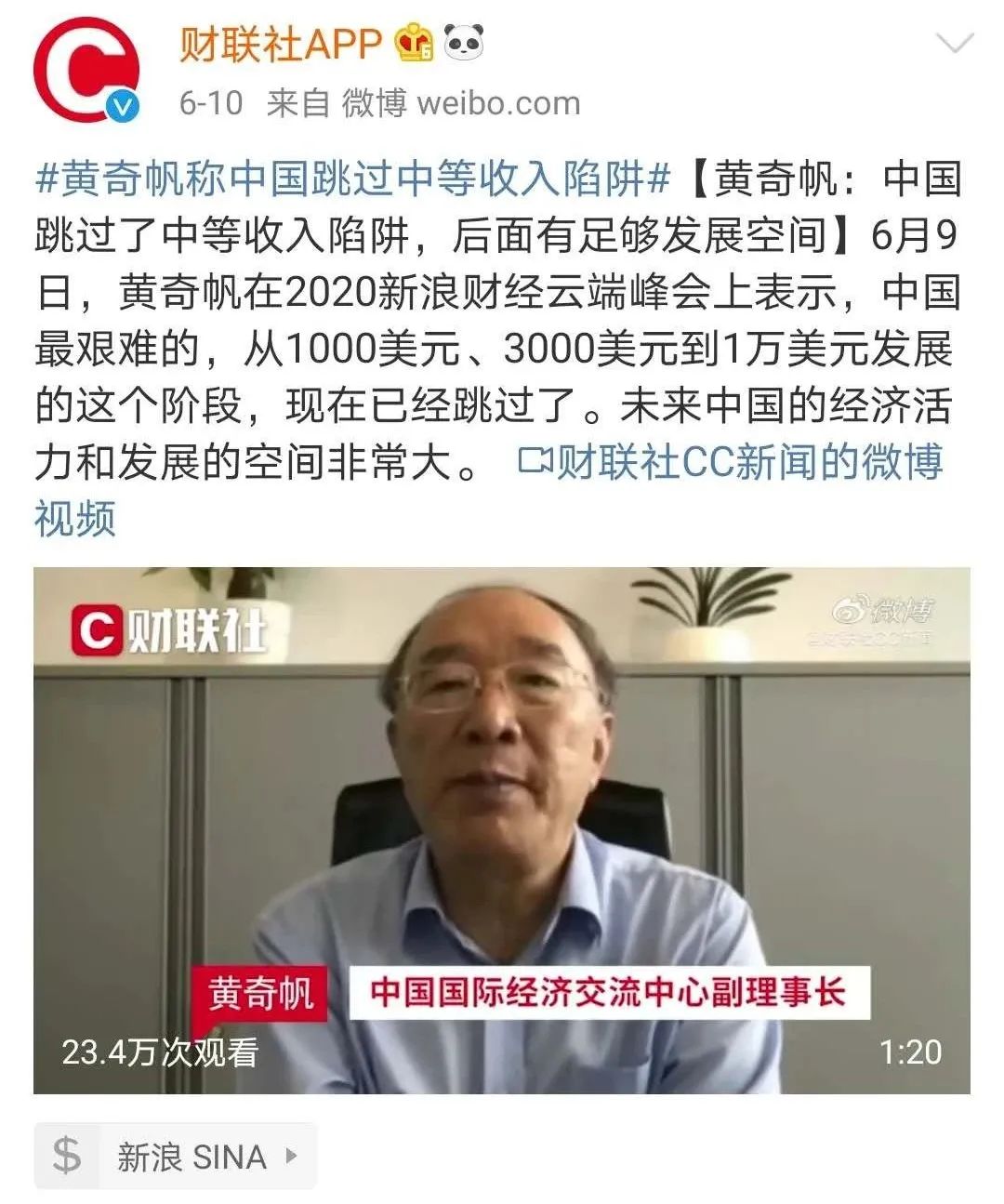Open 财联社APP profile avatar
The width and height of the screenshot is (1004, 1204).
(86, 69)
